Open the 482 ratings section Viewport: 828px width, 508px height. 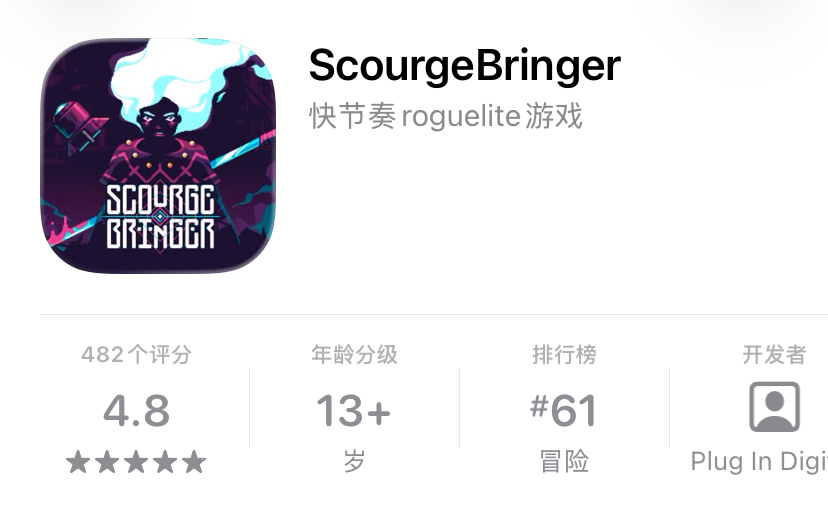(x=136, y=408)
